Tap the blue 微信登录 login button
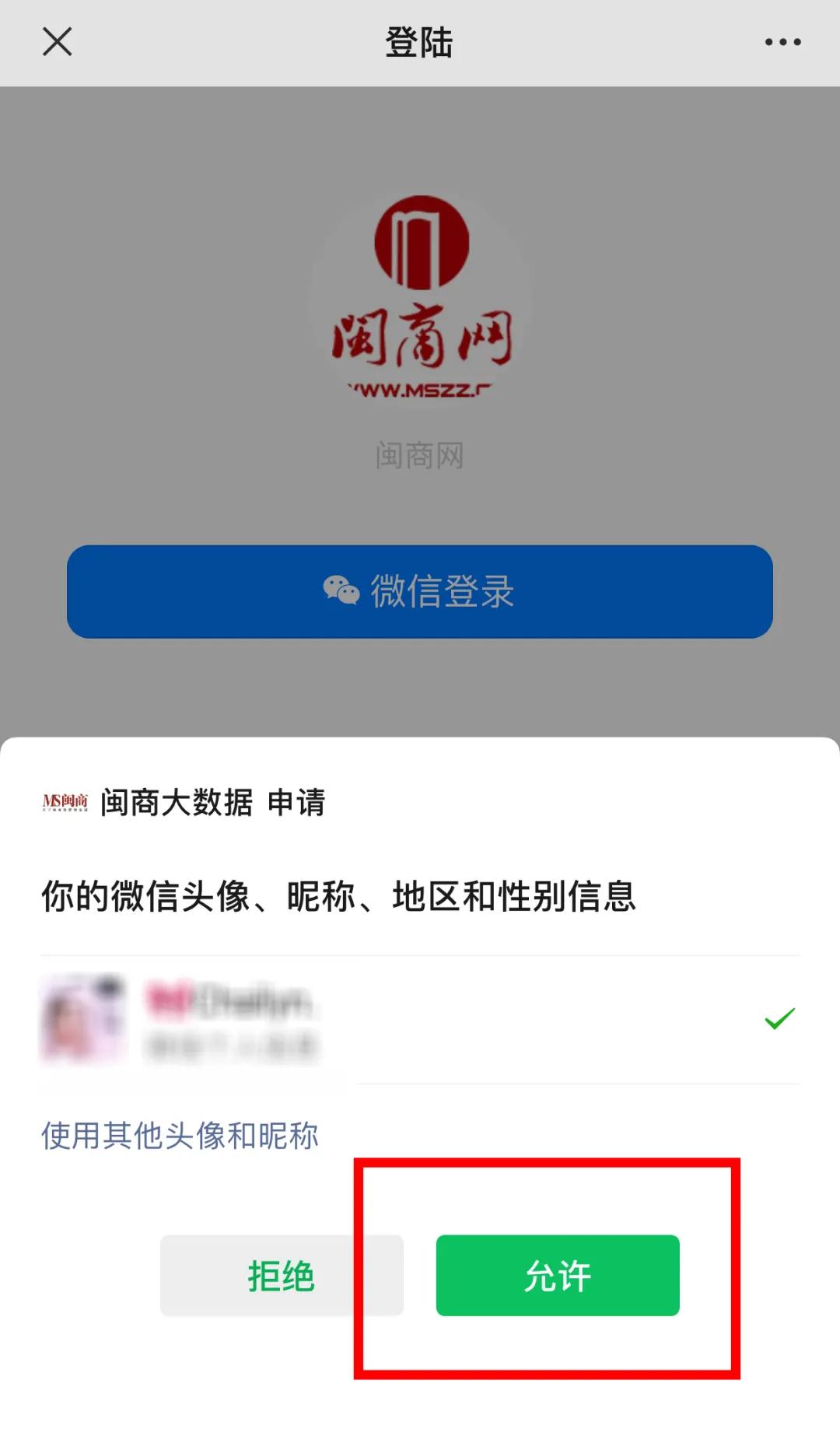The image size is (840, 1450). coord(420,592)
